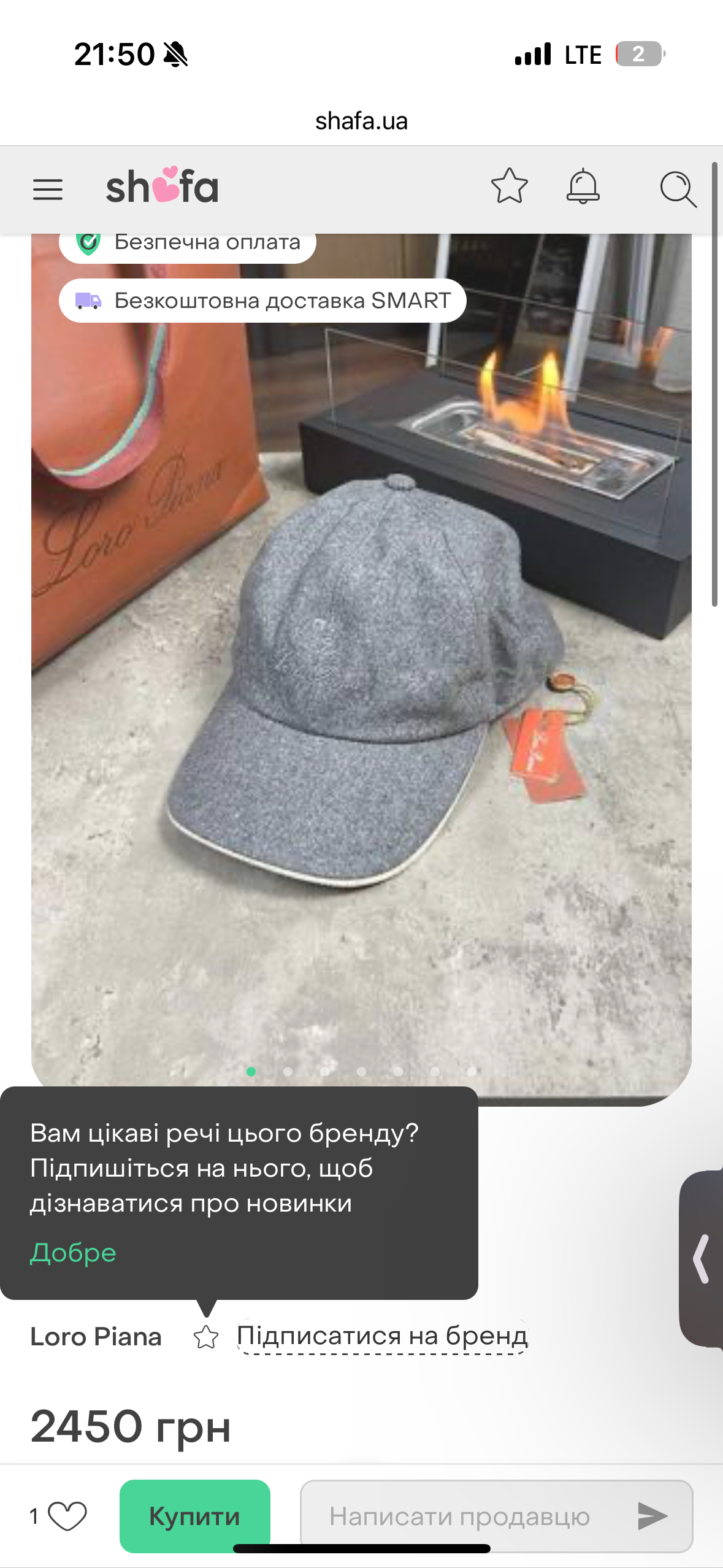Screen dimensions: 723x1568
Task: Tap the Купити button
Action: 195,1515
